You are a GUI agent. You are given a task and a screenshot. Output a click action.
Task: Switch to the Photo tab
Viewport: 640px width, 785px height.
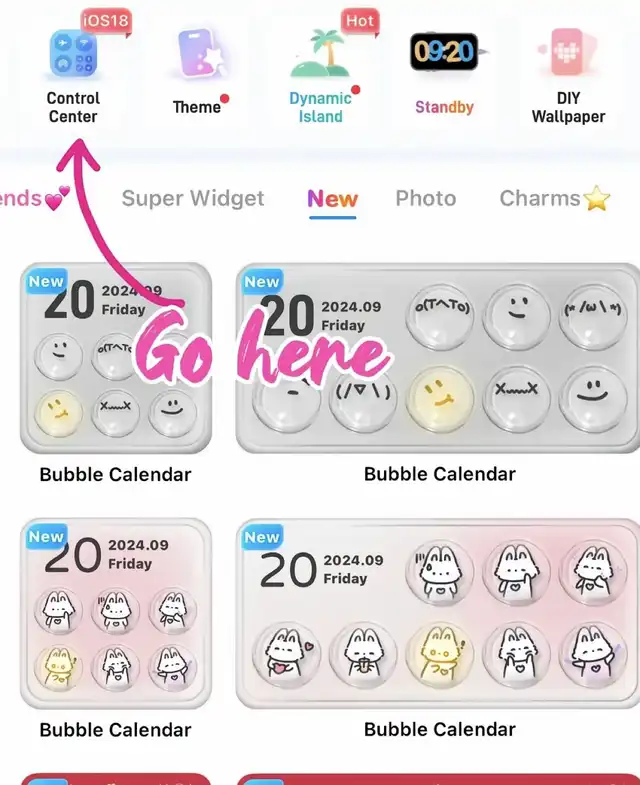(x=426, y=198)
